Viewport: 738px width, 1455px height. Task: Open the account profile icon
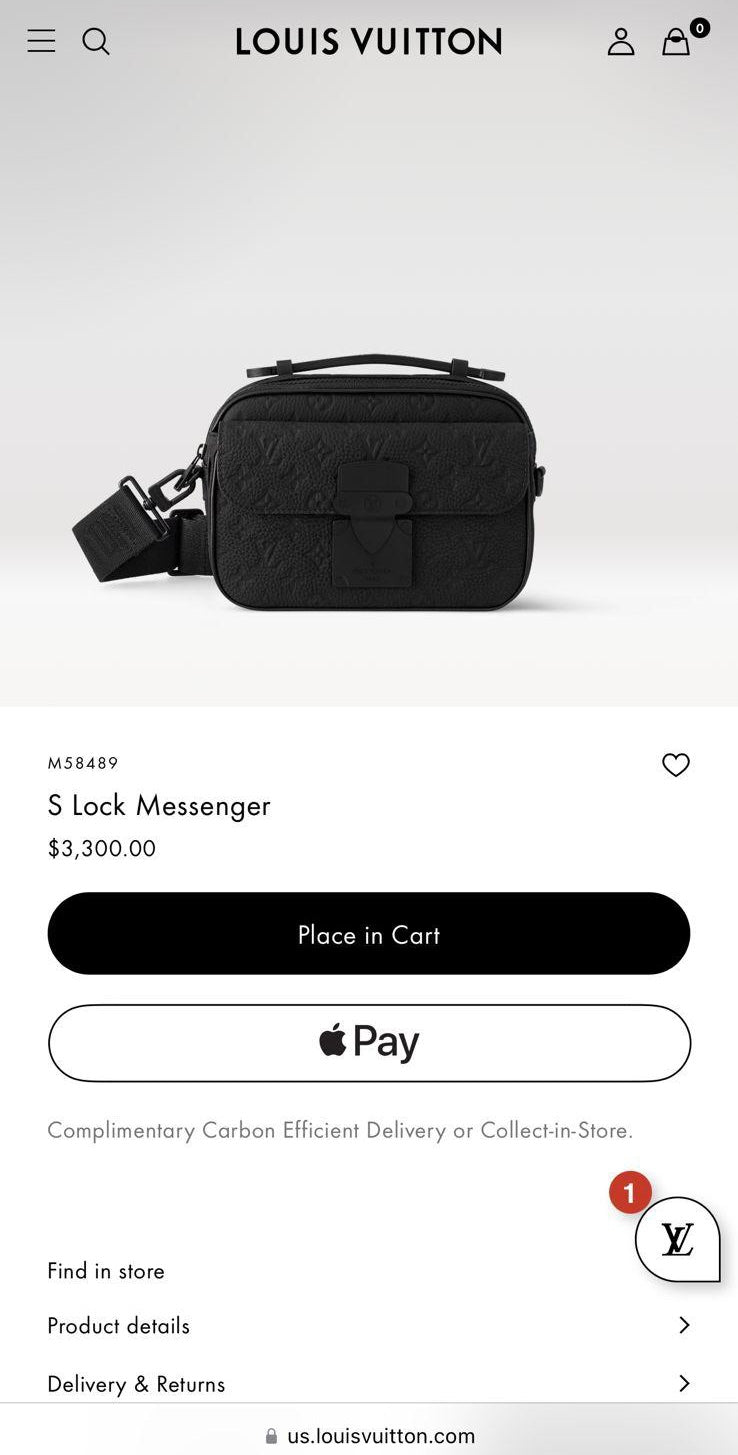621,41
